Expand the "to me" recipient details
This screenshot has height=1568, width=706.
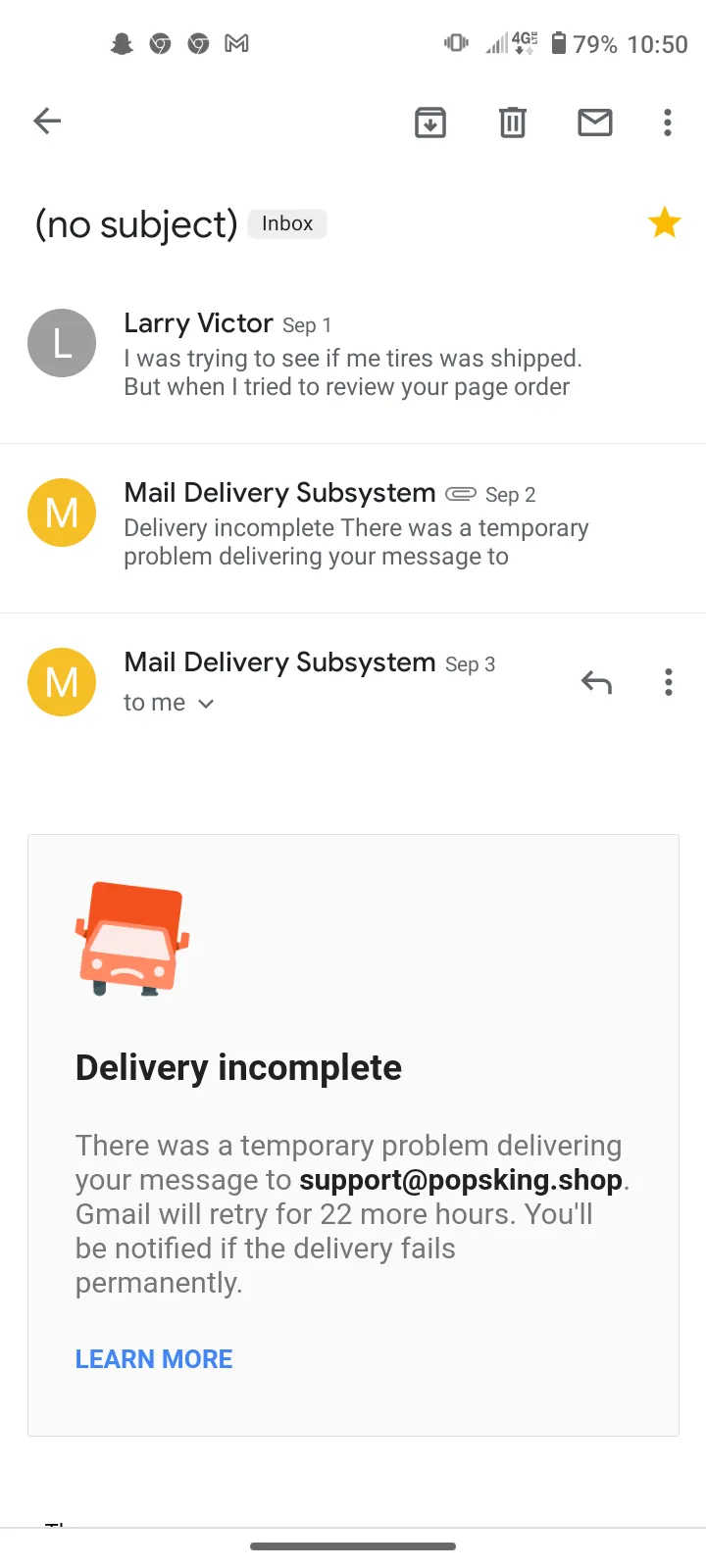[168, 703]
